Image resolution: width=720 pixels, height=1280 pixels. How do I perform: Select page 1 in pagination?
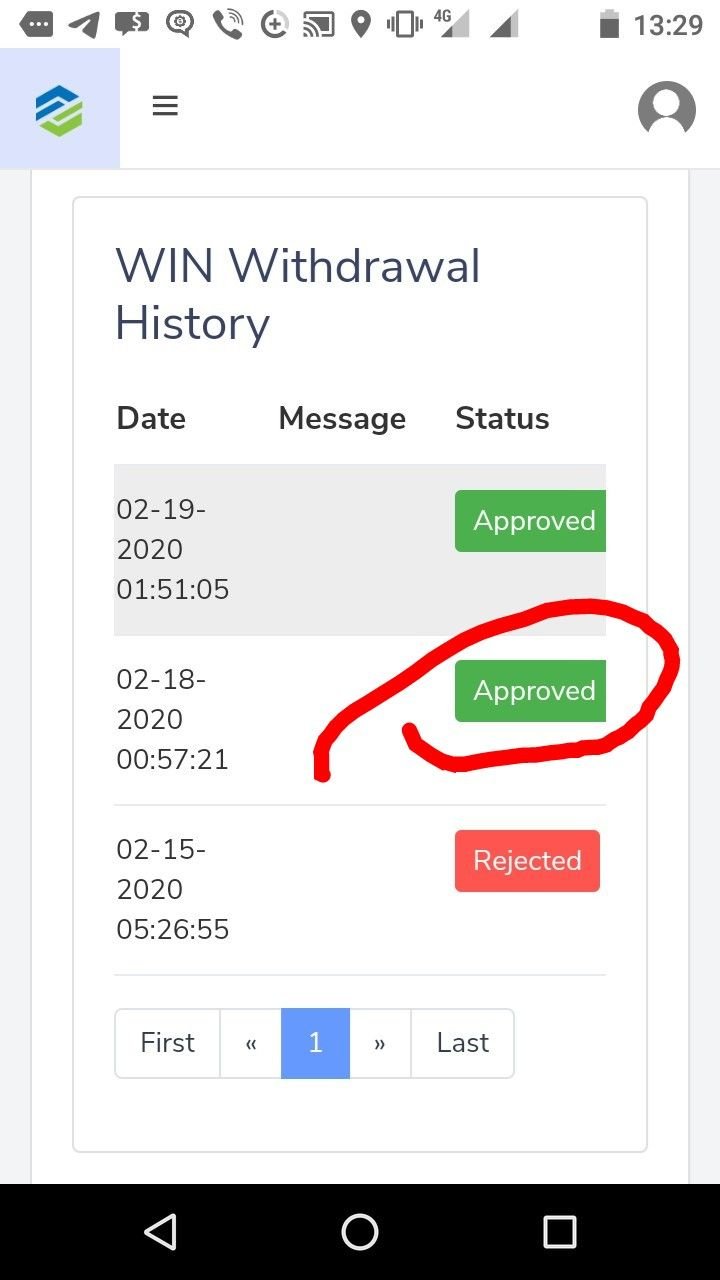(x=315, y=1043)
